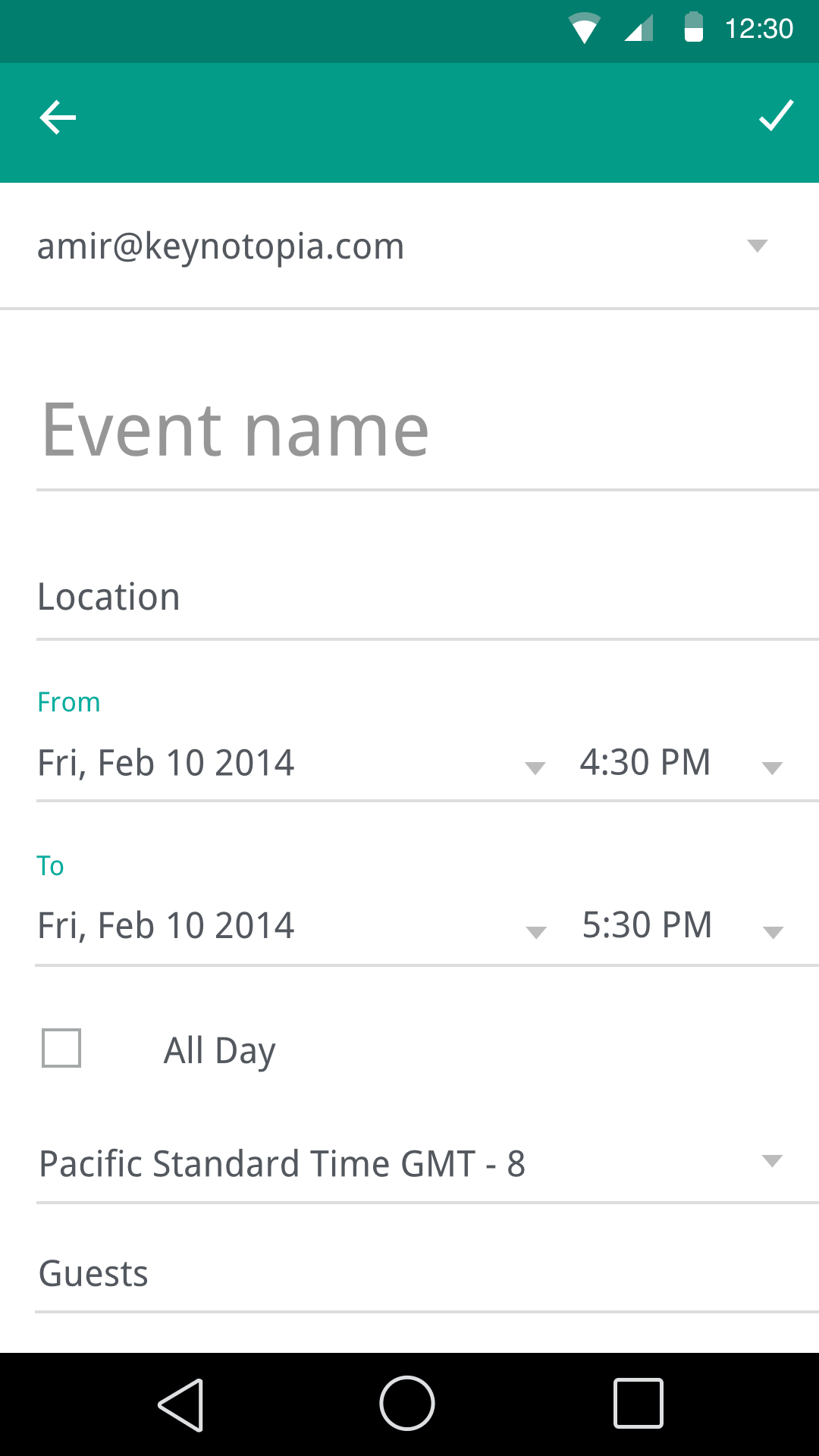
Task: Go back using the app bar arrow
Action: (x=58, y=118)
